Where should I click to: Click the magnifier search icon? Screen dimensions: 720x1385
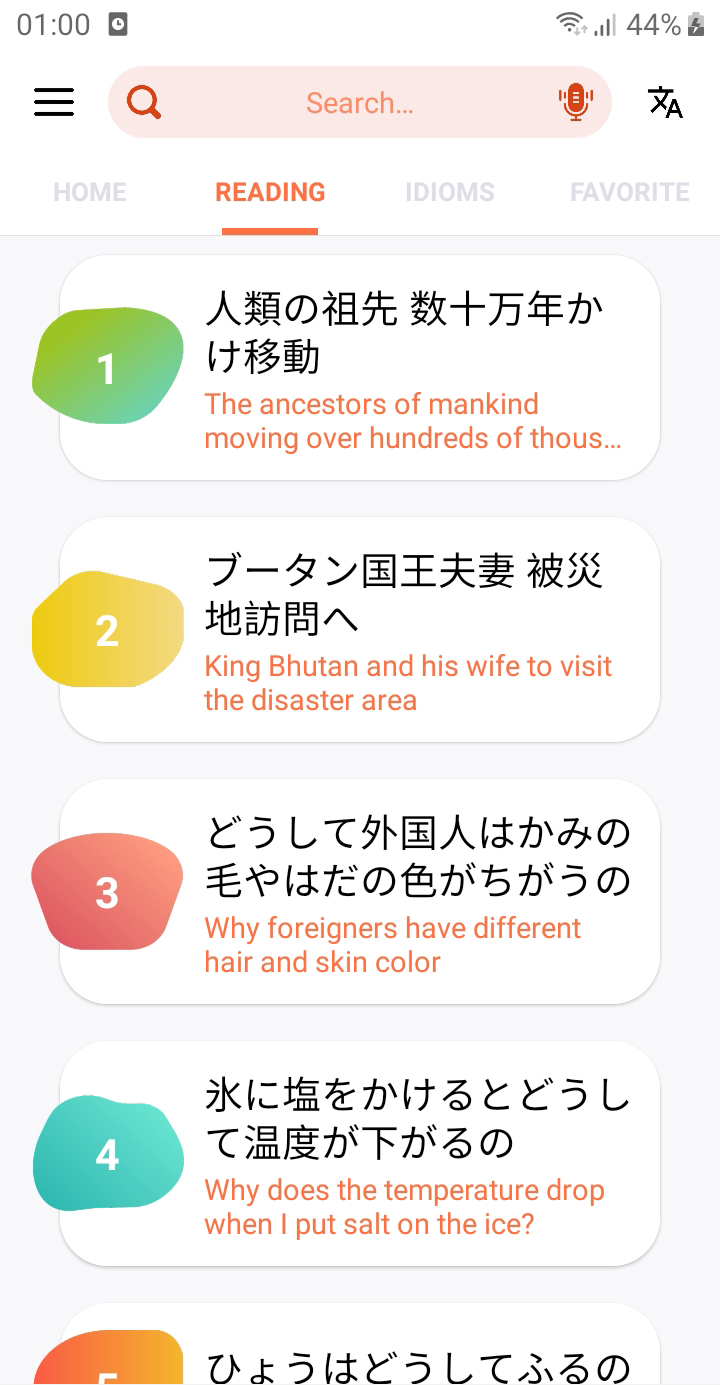pos(142,101)
